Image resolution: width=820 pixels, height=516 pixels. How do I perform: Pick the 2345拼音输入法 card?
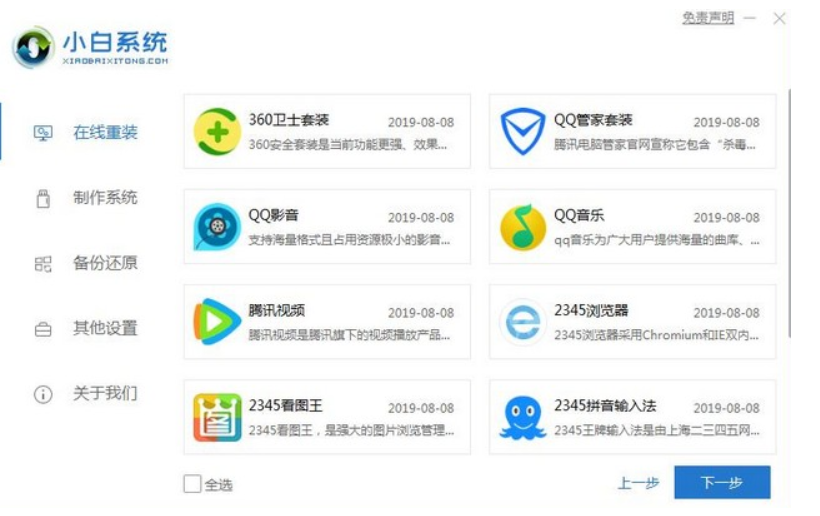pyautogui.click(x=632, y=417)
